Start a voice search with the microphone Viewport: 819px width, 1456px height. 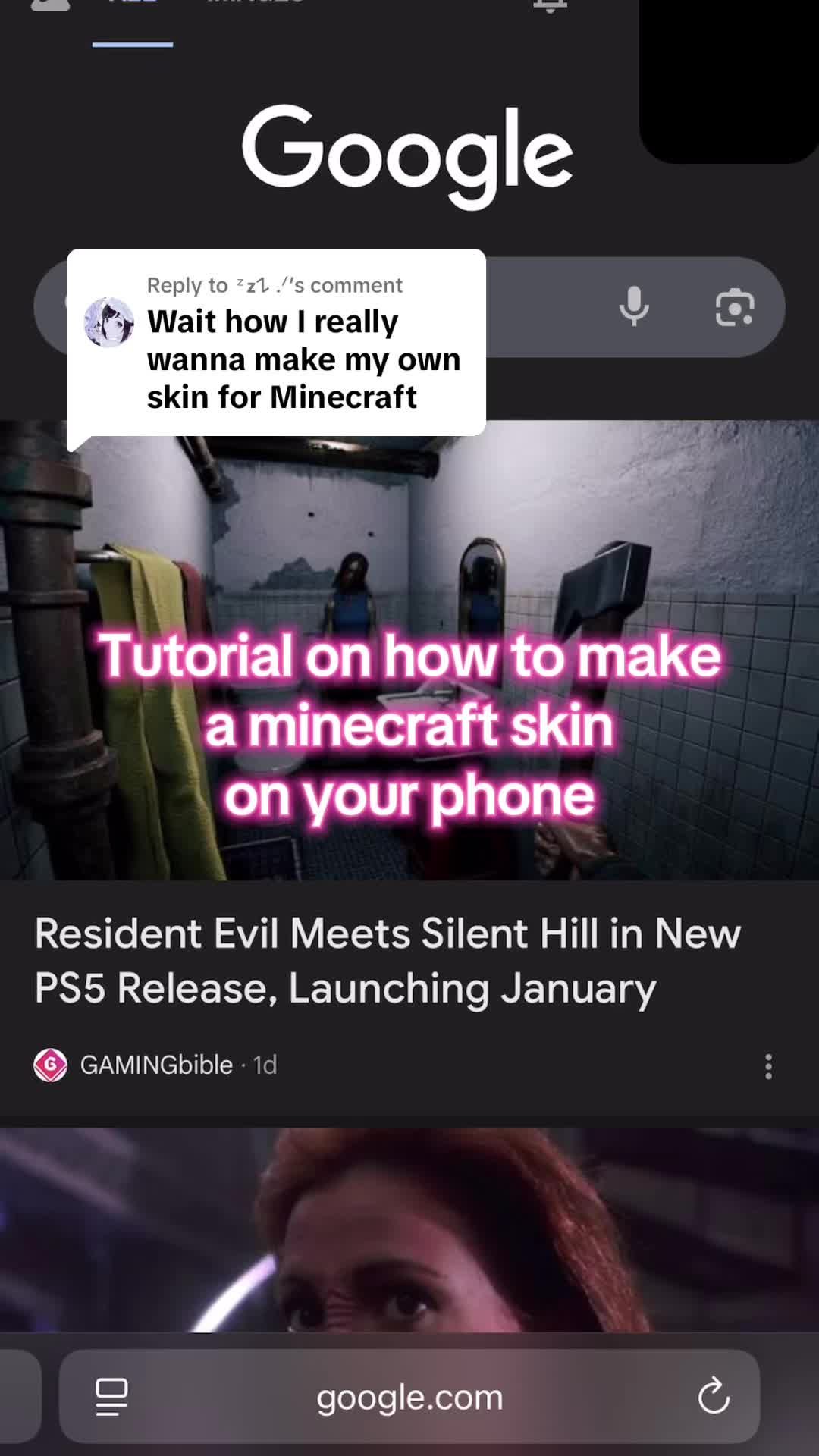pyautogui.click(x=634, y=307)
